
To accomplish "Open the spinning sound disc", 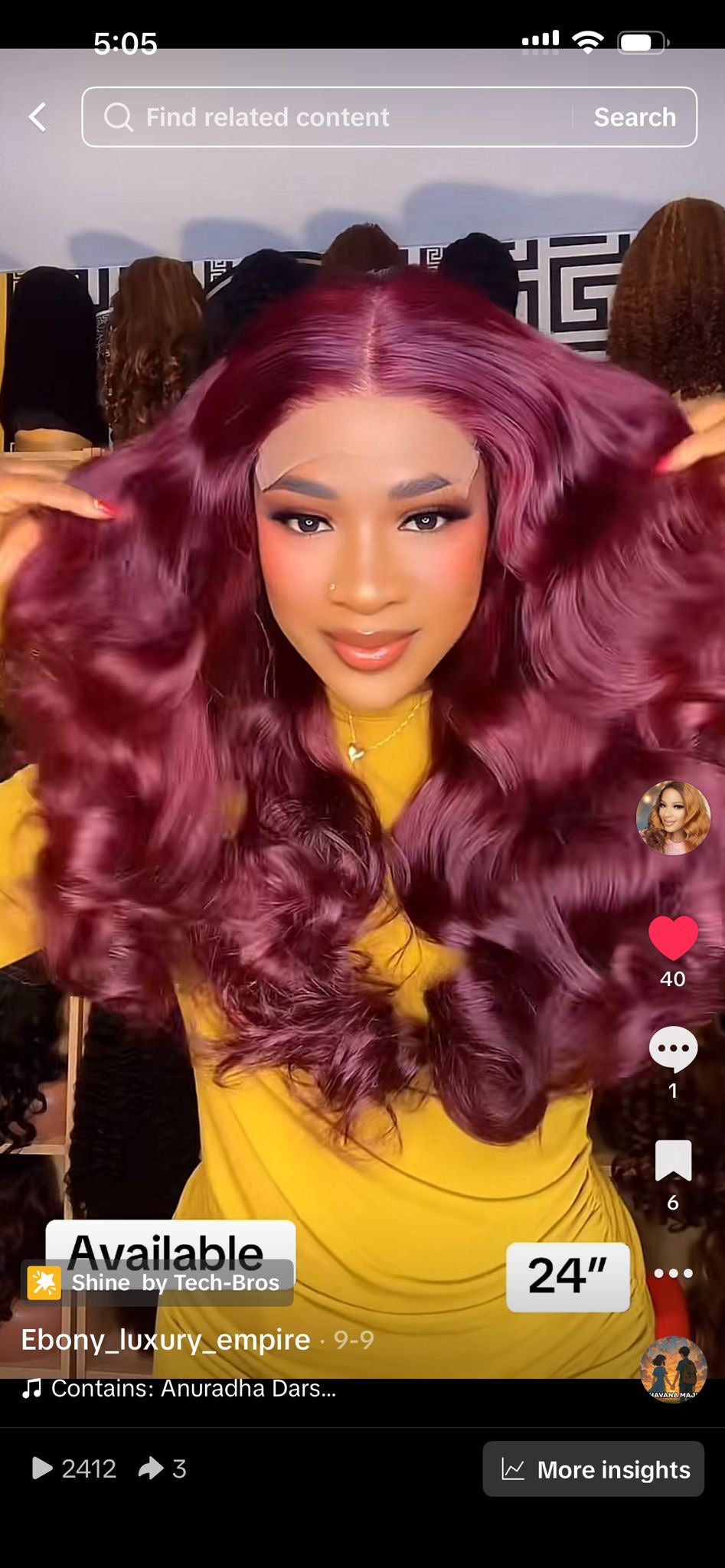I will [673, 1370].
